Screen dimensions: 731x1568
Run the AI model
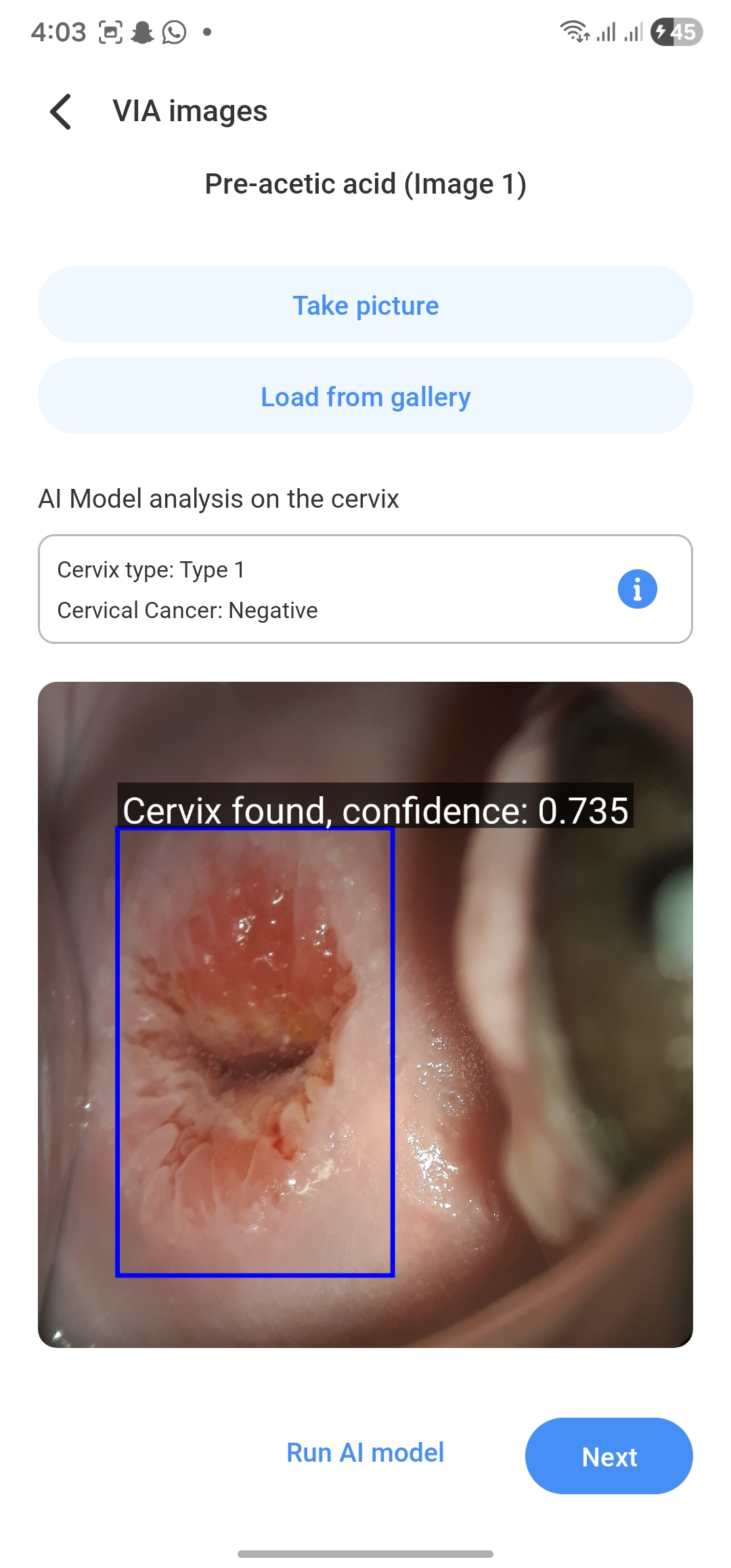pyautogui.click(x=365, y=1453)
